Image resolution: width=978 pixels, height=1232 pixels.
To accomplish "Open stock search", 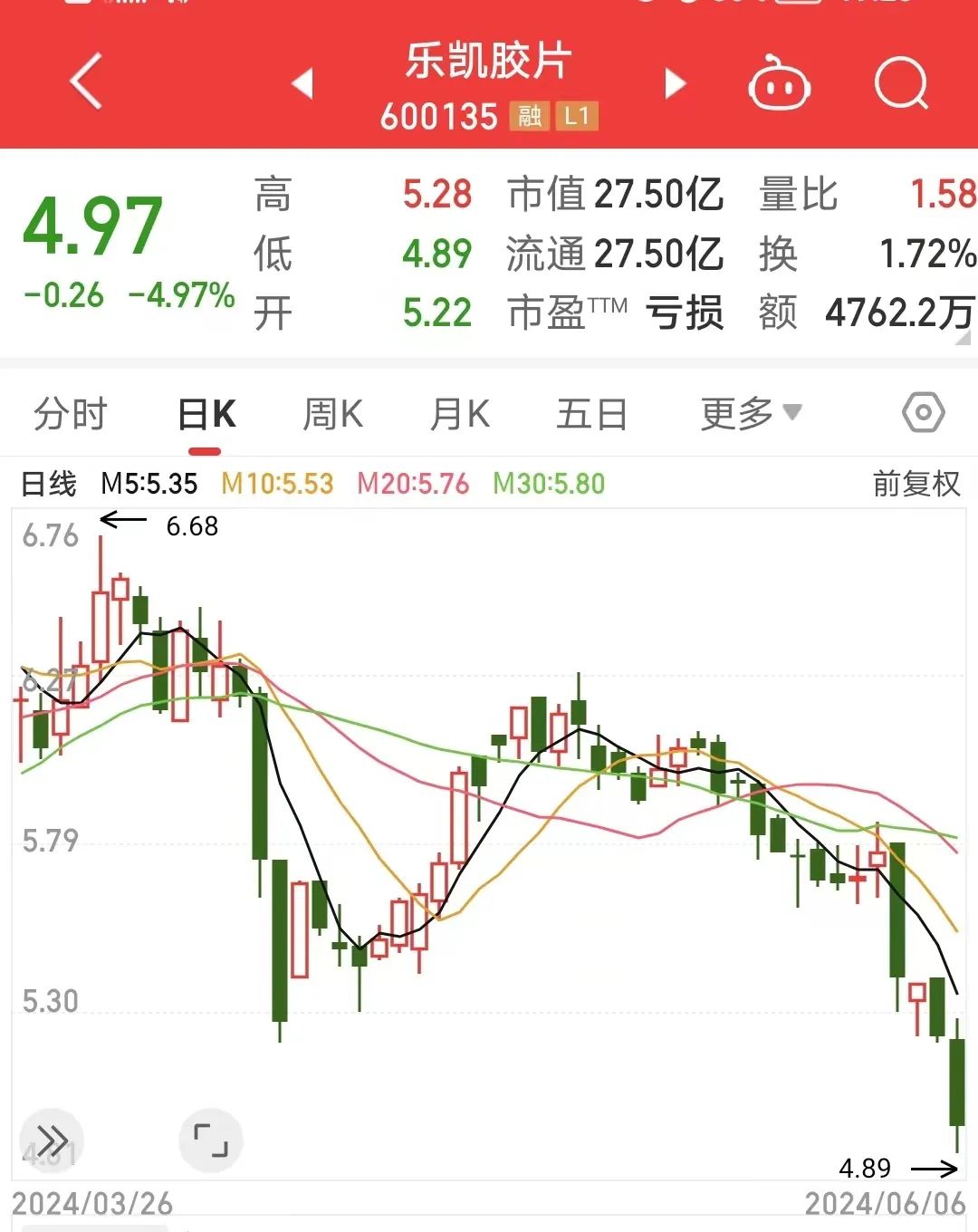I will (901, 83).
